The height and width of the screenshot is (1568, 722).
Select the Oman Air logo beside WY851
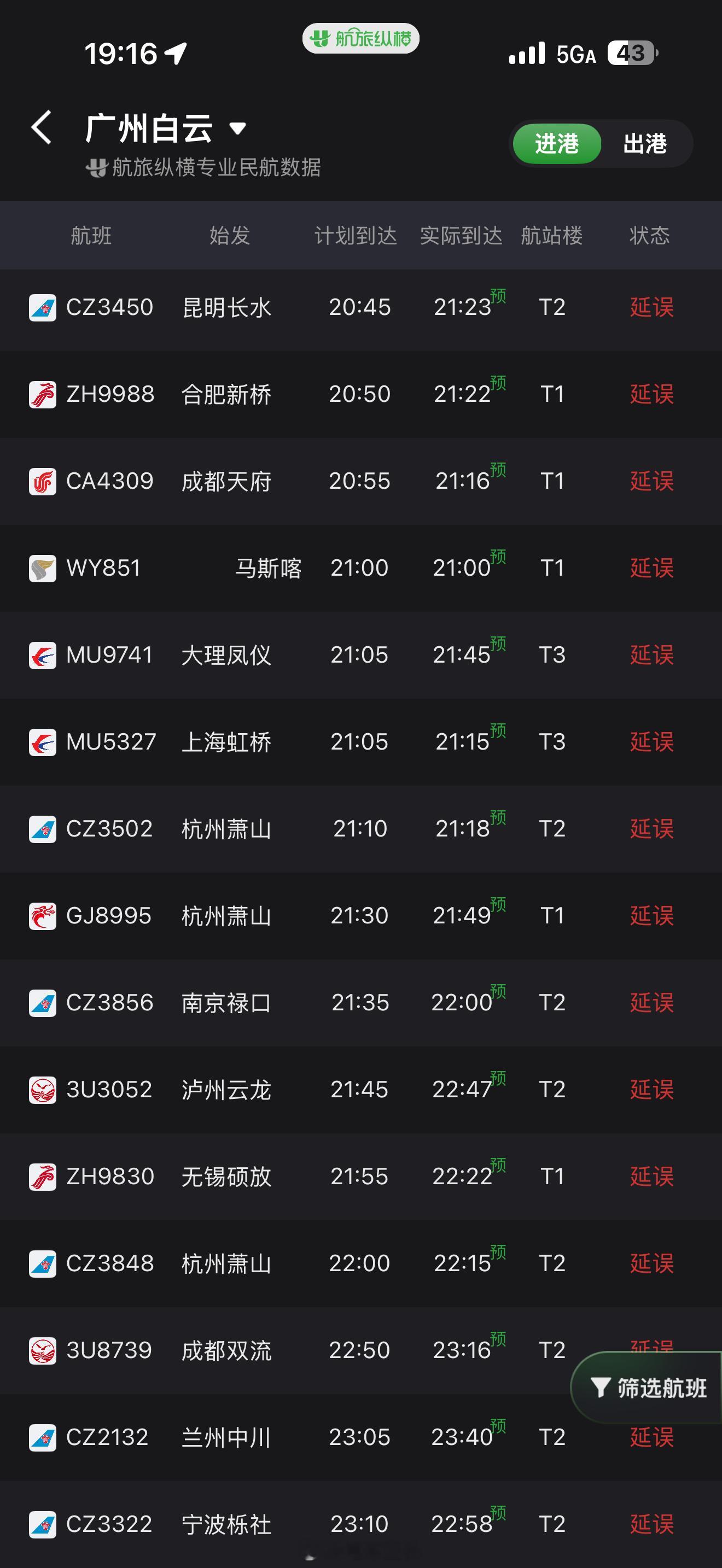(43, 568)
